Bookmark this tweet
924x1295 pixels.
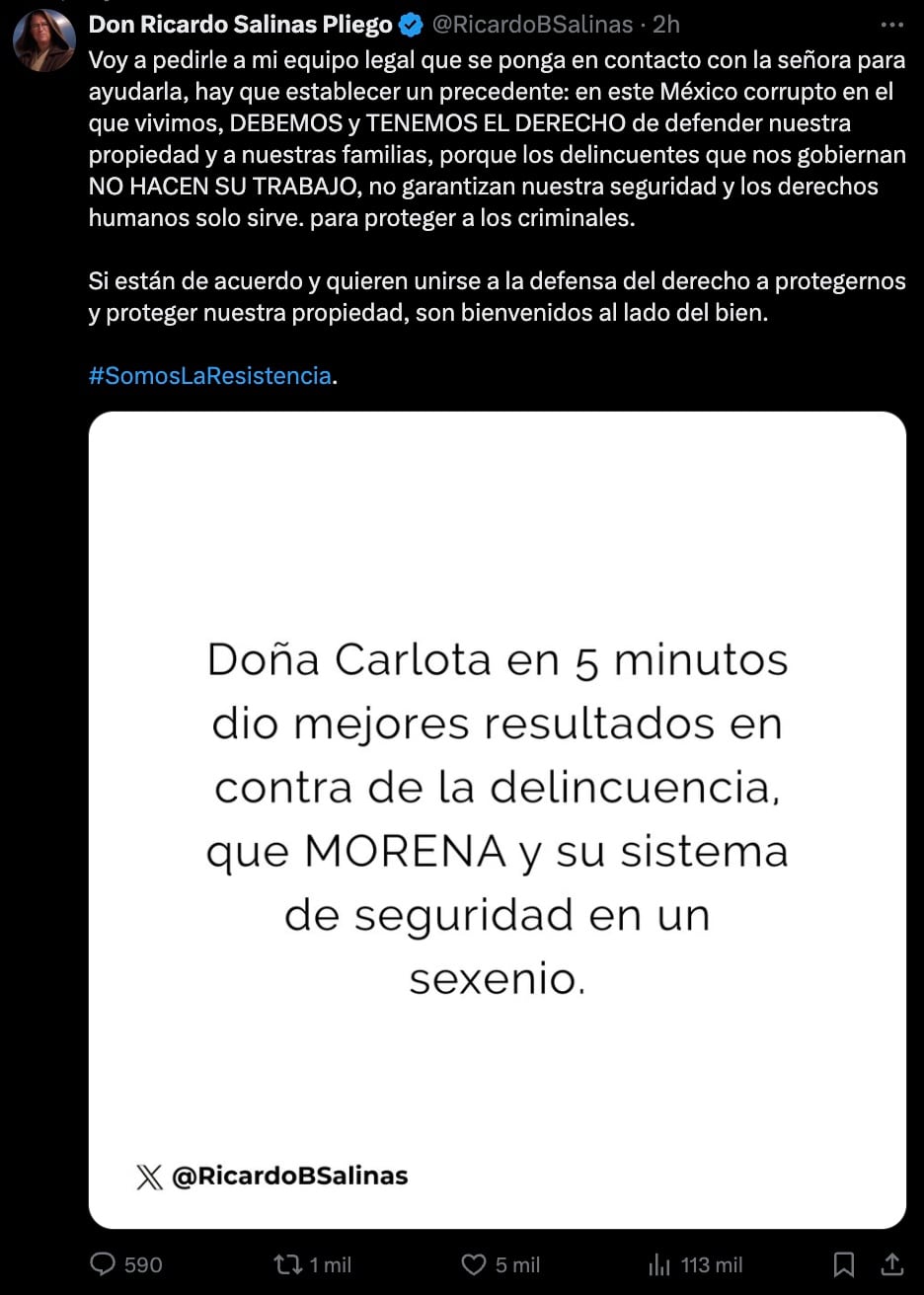(844, 1264)
